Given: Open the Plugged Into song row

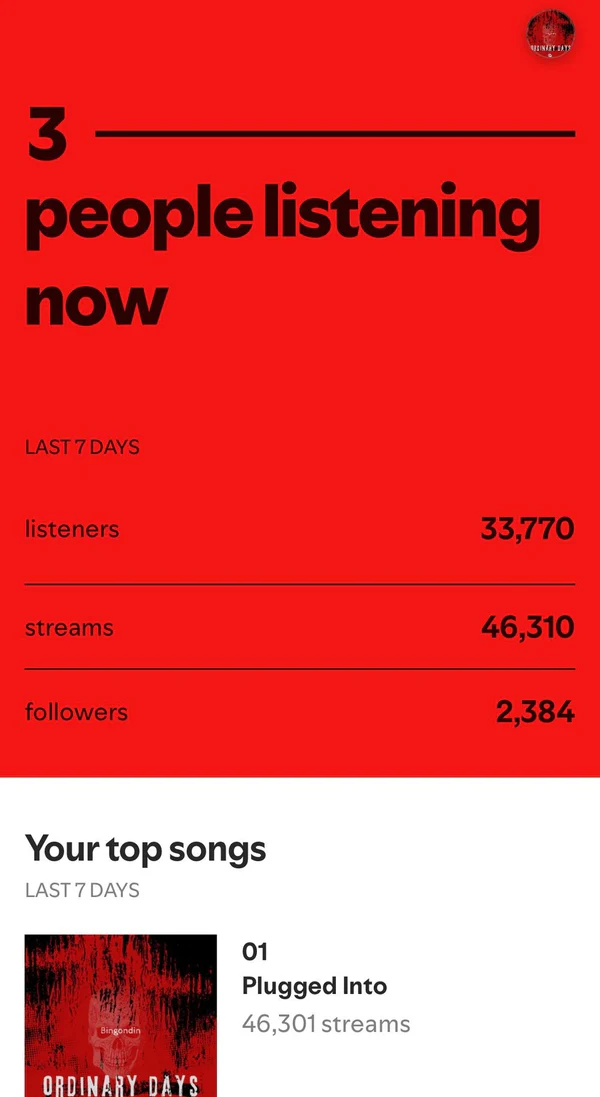Looking at the screenshot, I should pos(299,1015).
